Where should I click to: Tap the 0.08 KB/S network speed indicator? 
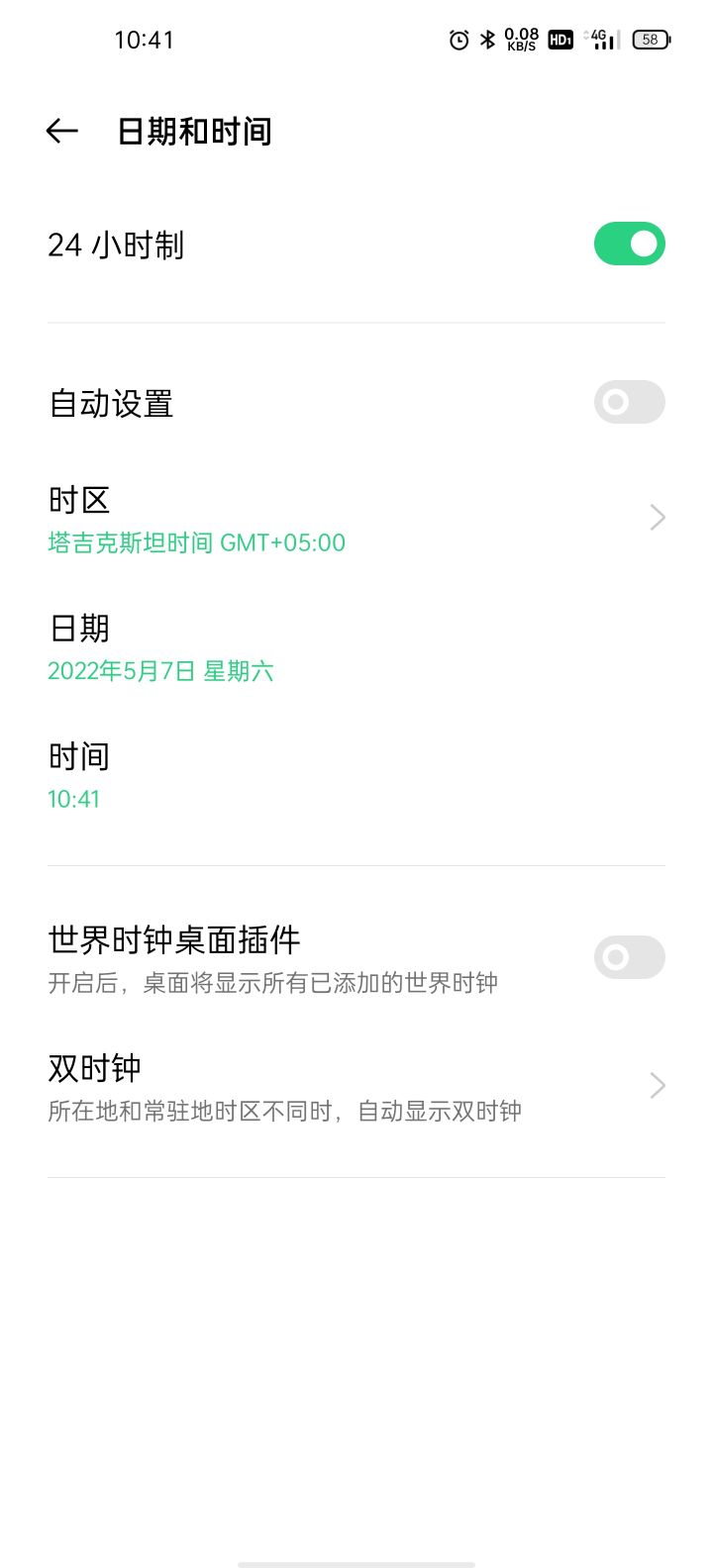pyautogui.click(x=521, y=39)
